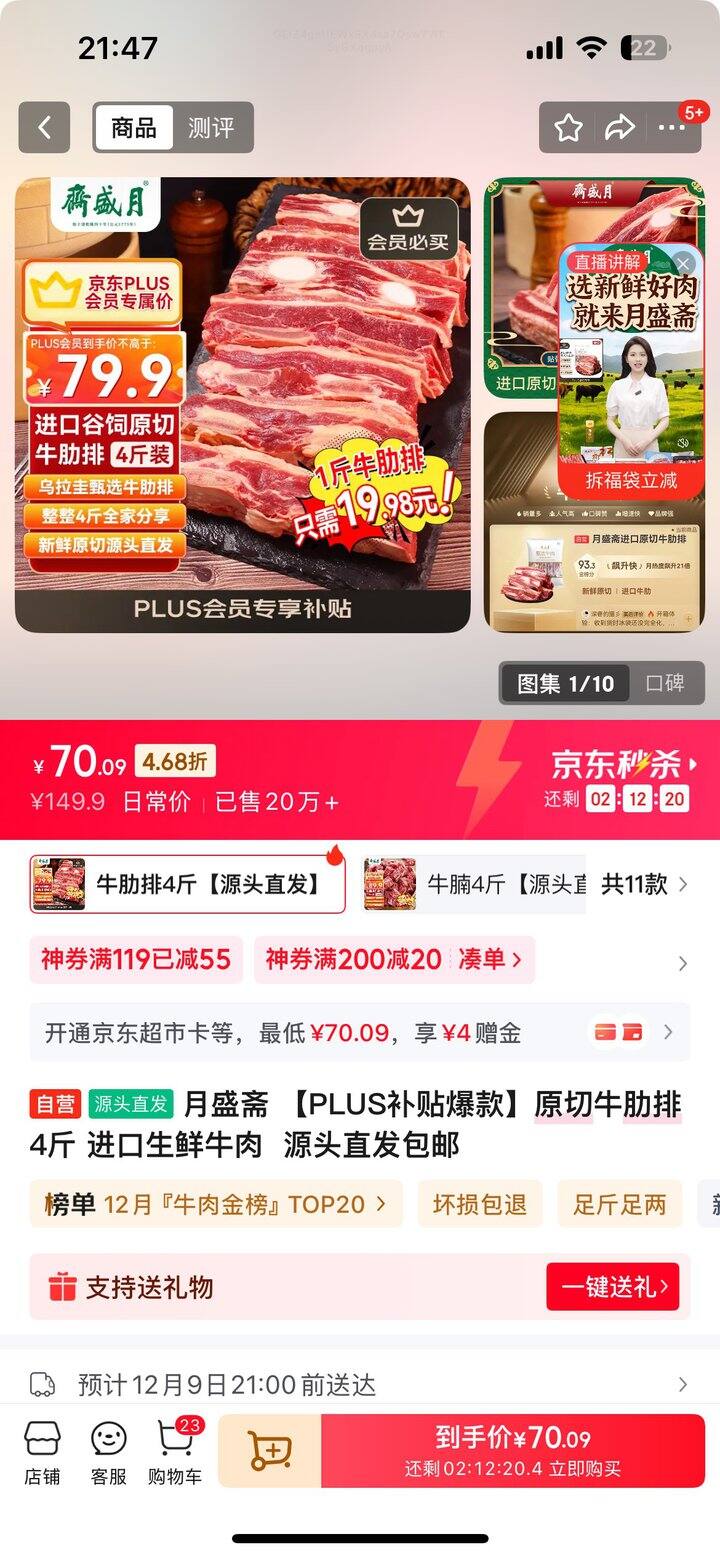Tap the 一键送礼 button
The width and height of the screenshot is (720, 1558).
click(612, 1287)
